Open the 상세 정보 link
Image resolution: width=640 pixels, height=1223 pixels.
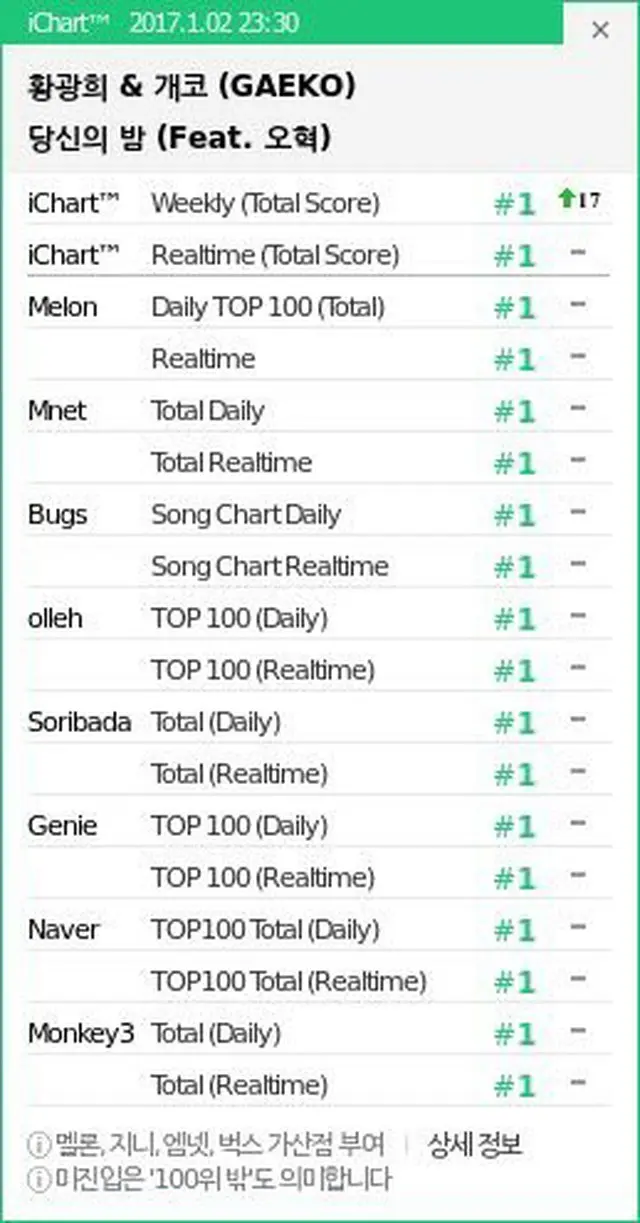475,1144
